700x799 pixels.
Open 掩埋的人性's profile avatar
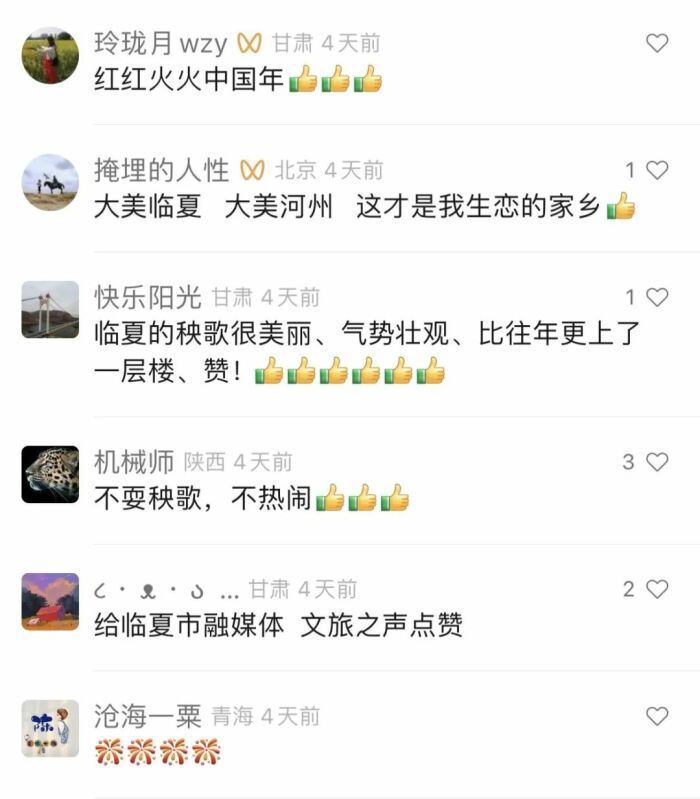tap(50, 182)
